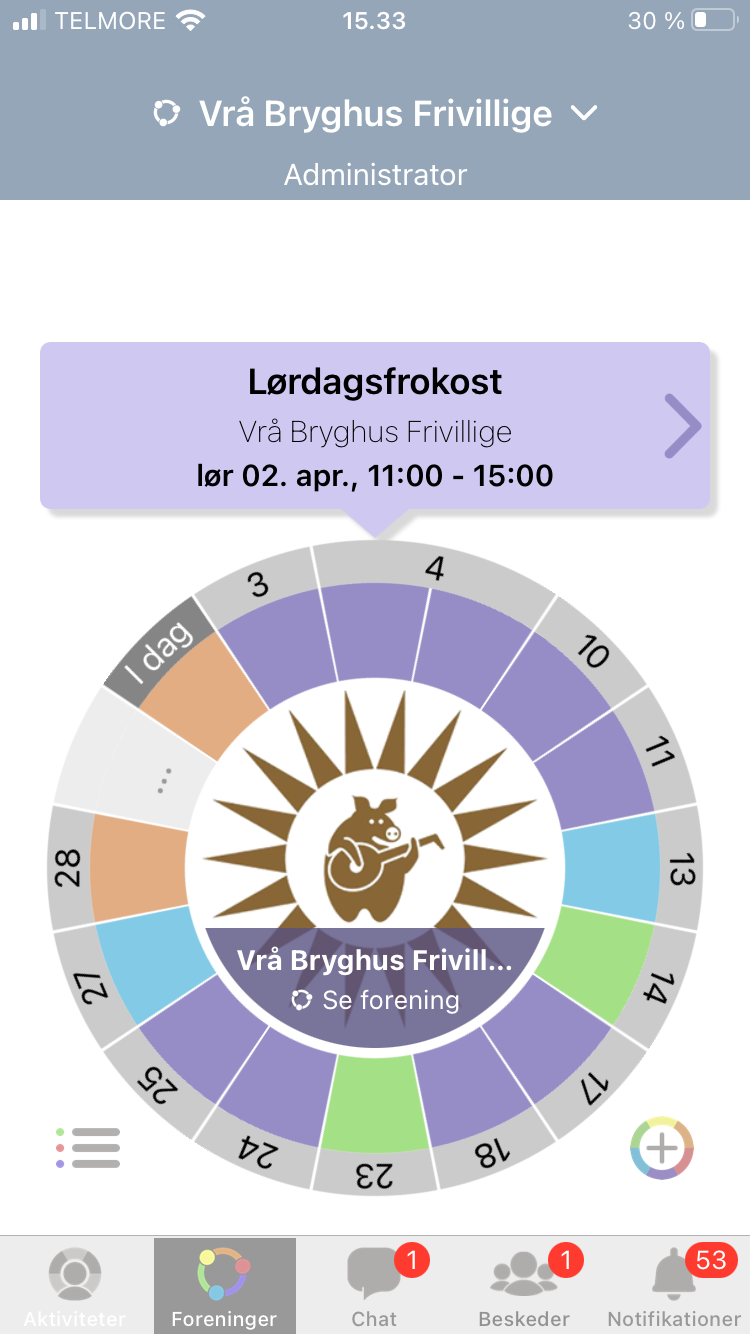Tap Se forening in the center
The image size is (750, 1334).
click(376, 999)
